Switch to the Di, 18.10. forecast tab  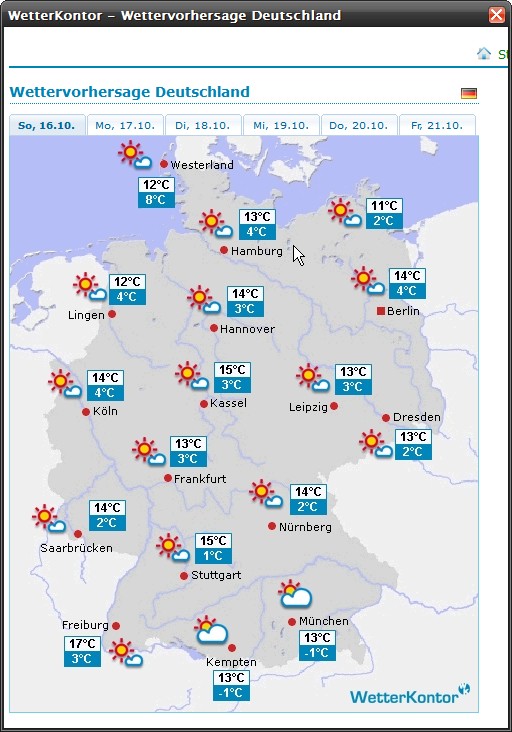(x=203, y=125)
